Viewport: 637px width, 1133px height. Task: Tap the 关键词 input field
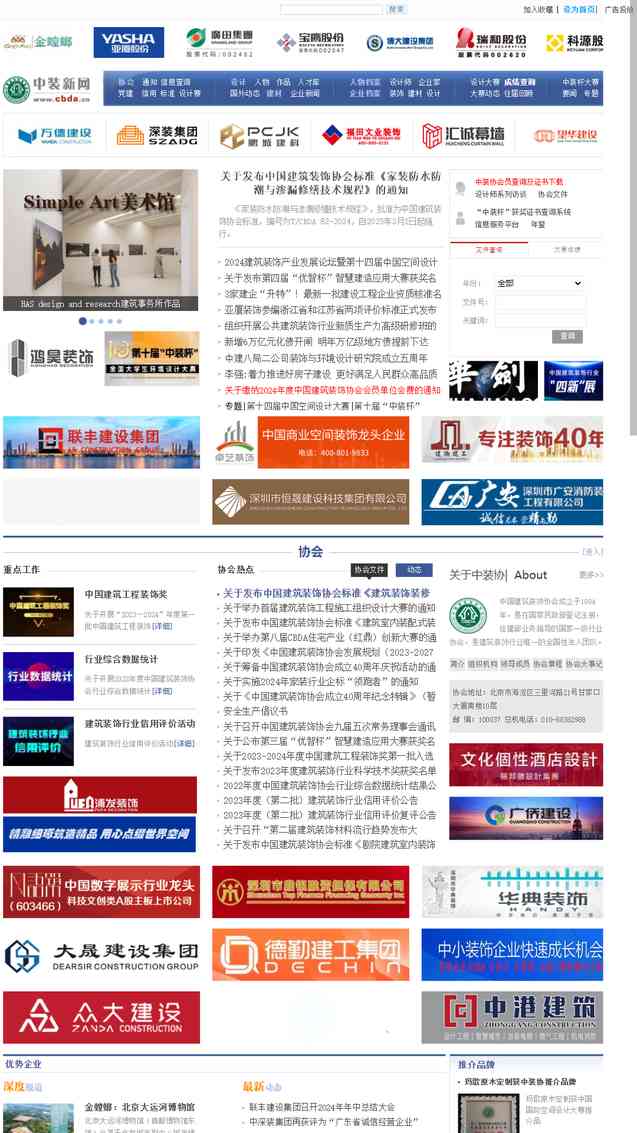(539, 320)
